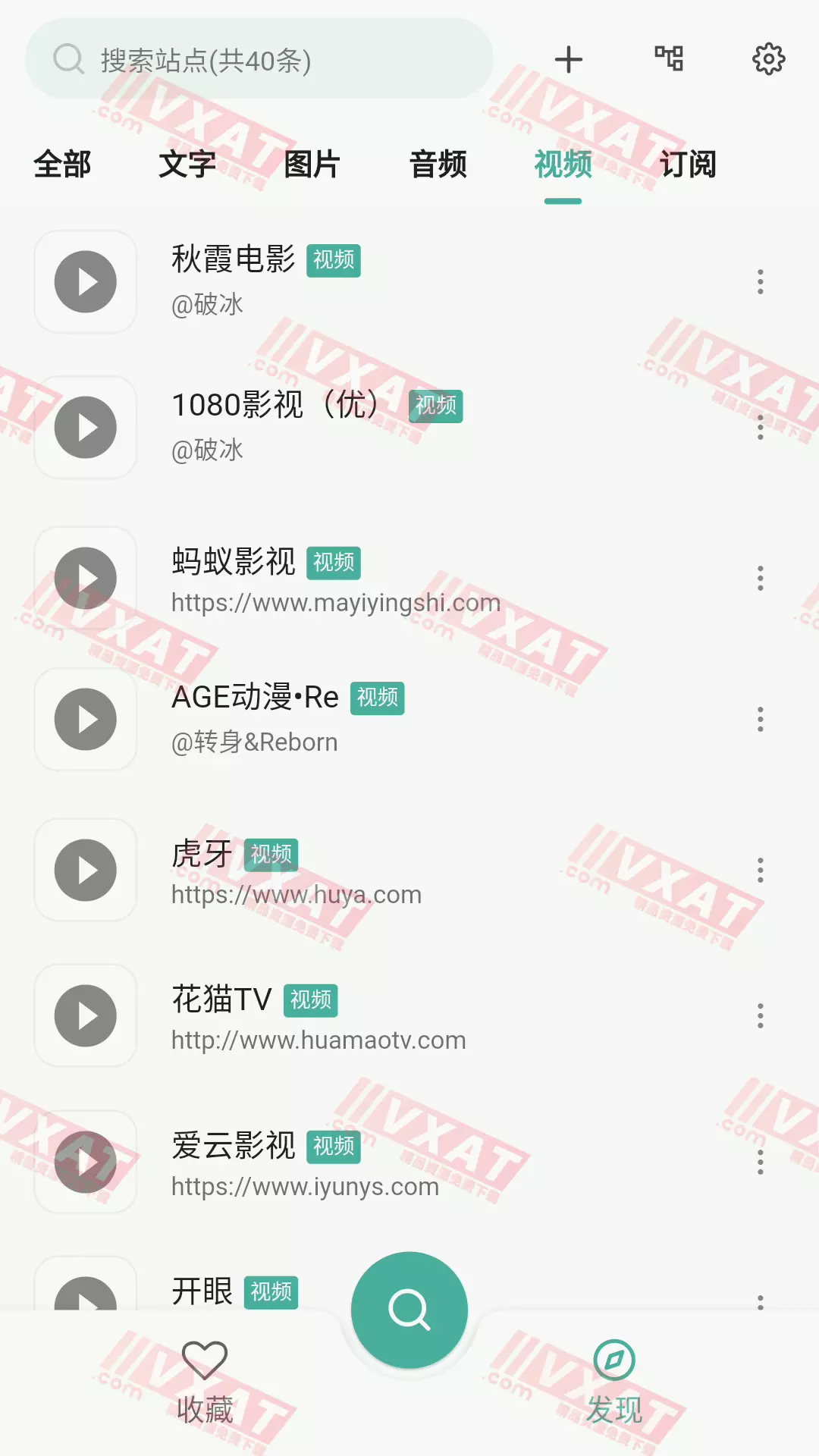
Task: Open more options for 1080影视（优）
Action: (760, 428)
